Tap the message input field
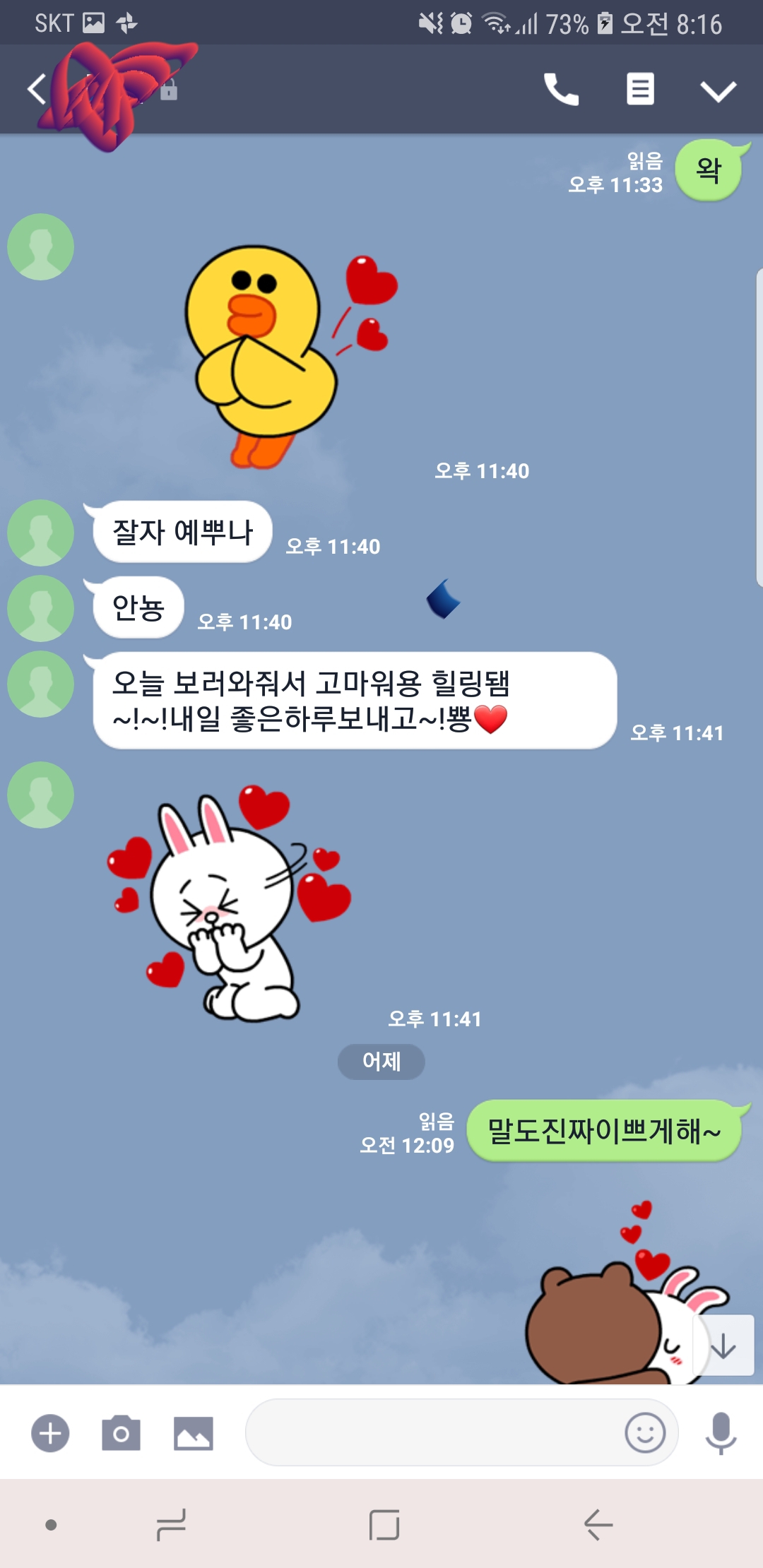This screenshot has width=763, height=1568. [x=431, y=1432]
